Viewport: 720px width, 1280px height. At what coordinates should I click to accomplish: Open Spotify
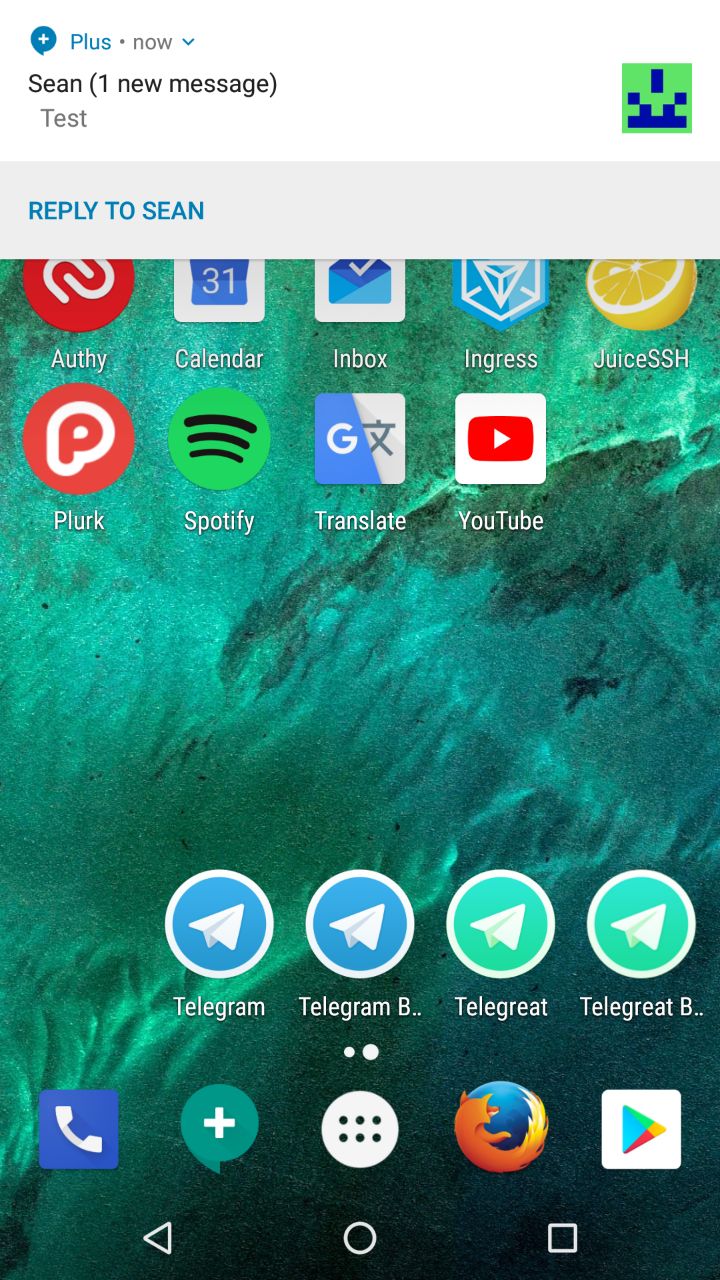tap(219, 439)
